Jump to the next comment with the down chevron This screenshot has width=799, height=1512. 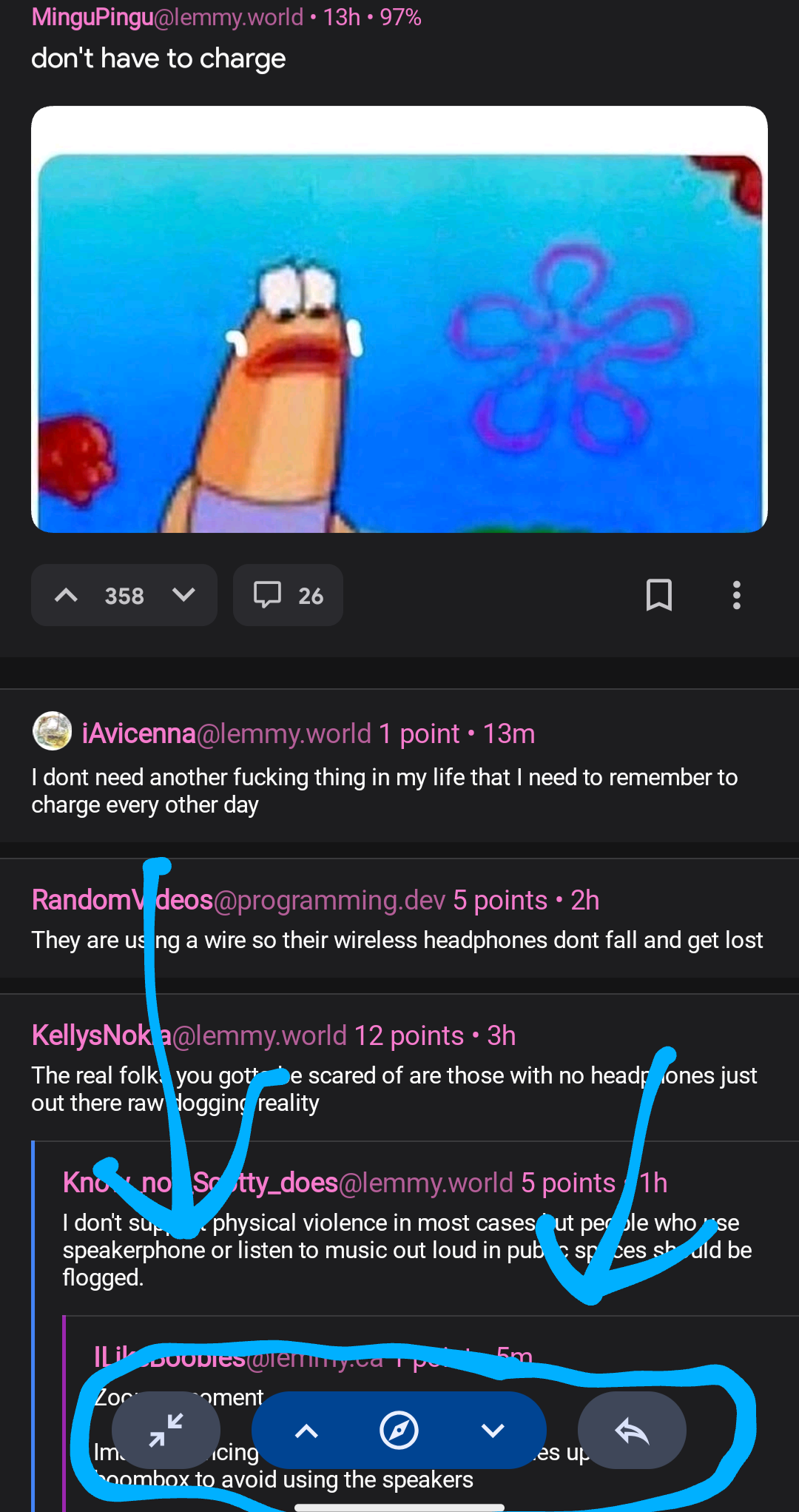point(493,1431)
